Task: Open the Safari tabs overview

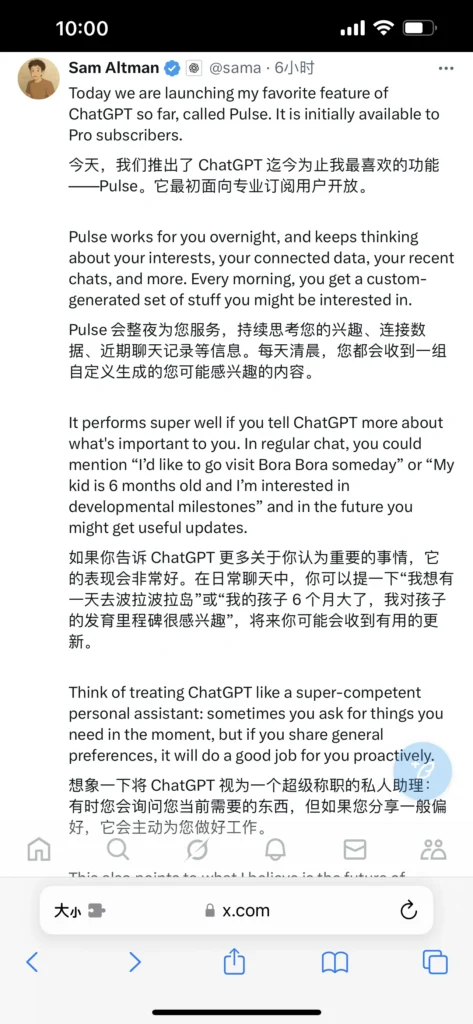Action: [x=435, y=962]
